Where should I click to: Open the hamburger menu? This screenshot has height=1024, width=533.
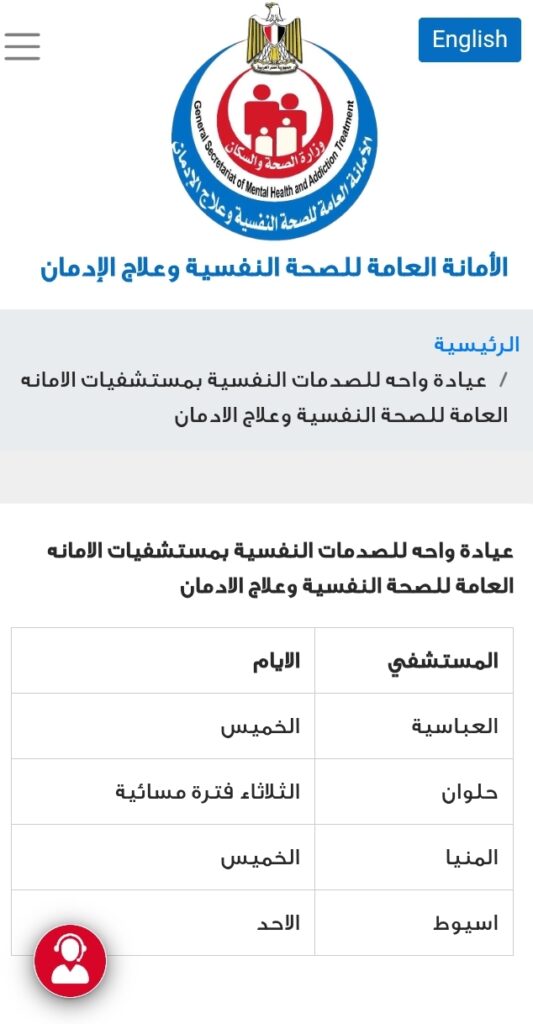point(22,46)
